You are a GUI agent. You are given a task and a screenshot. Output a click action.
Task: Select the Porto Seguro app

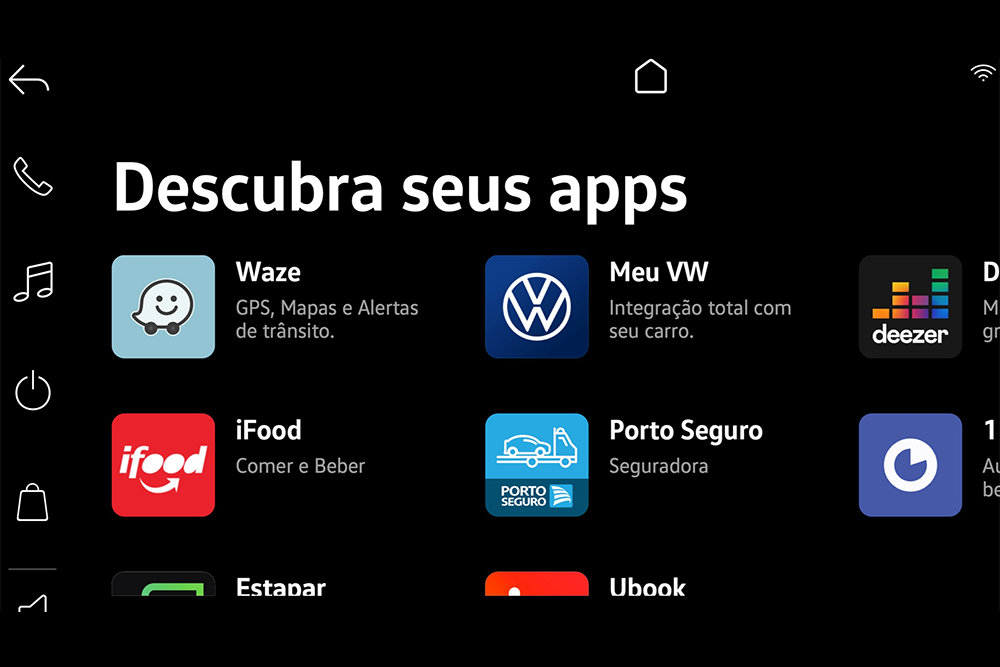[537, 465]
